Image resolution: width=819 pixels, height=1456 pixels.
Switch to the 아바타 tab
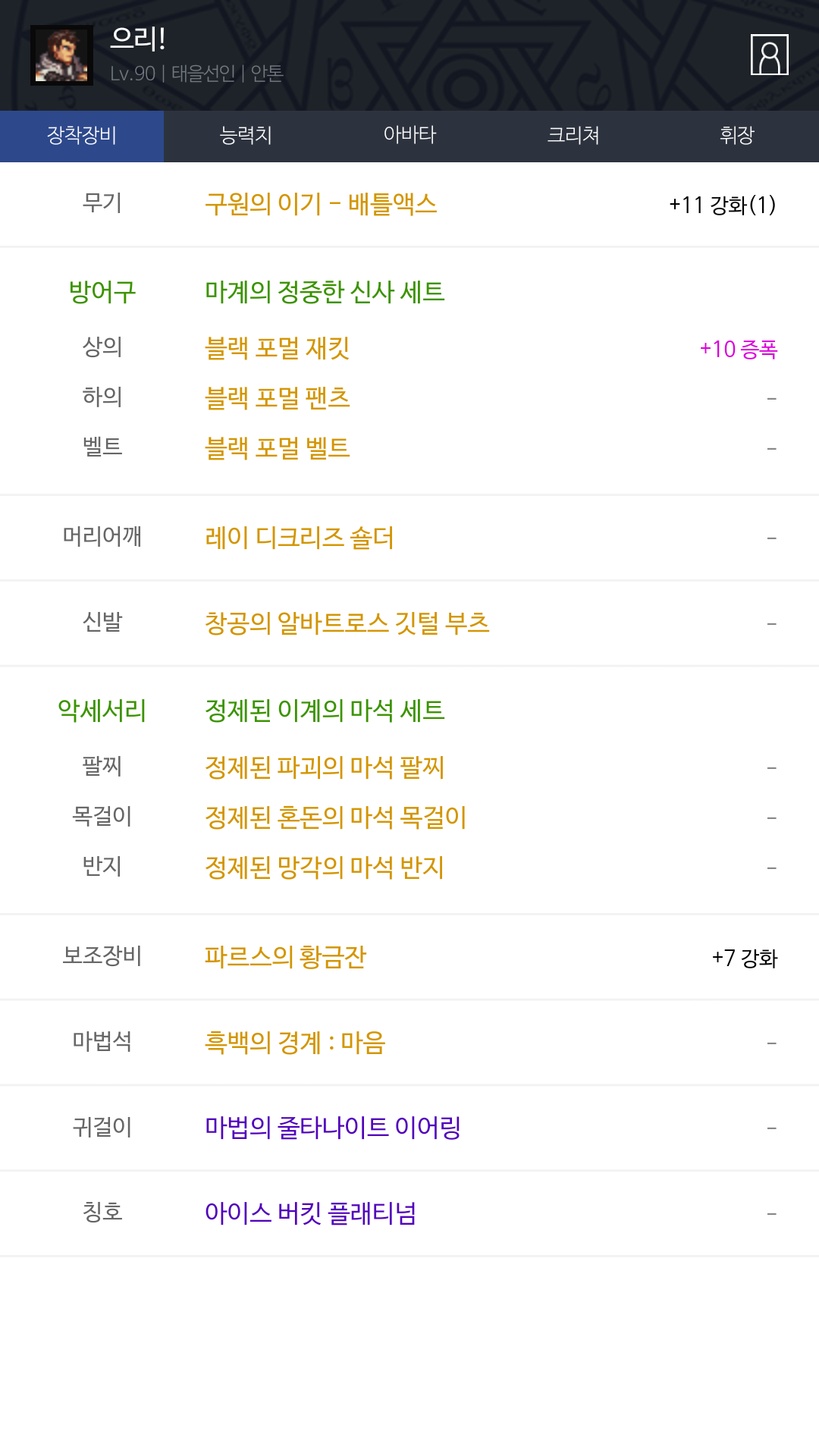point(409,136)
